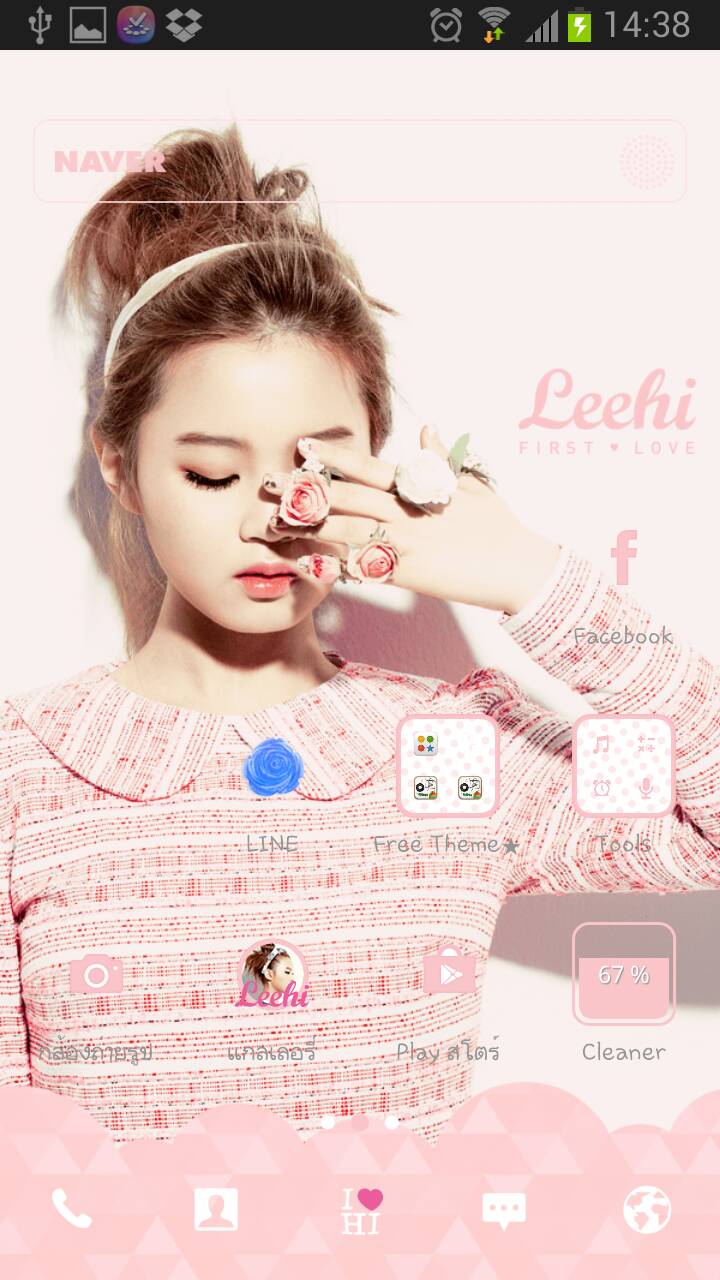The width and height of the screenshot is (720, 1280).
Task: Open the Tools folder
Action: (x=623, y=766)
